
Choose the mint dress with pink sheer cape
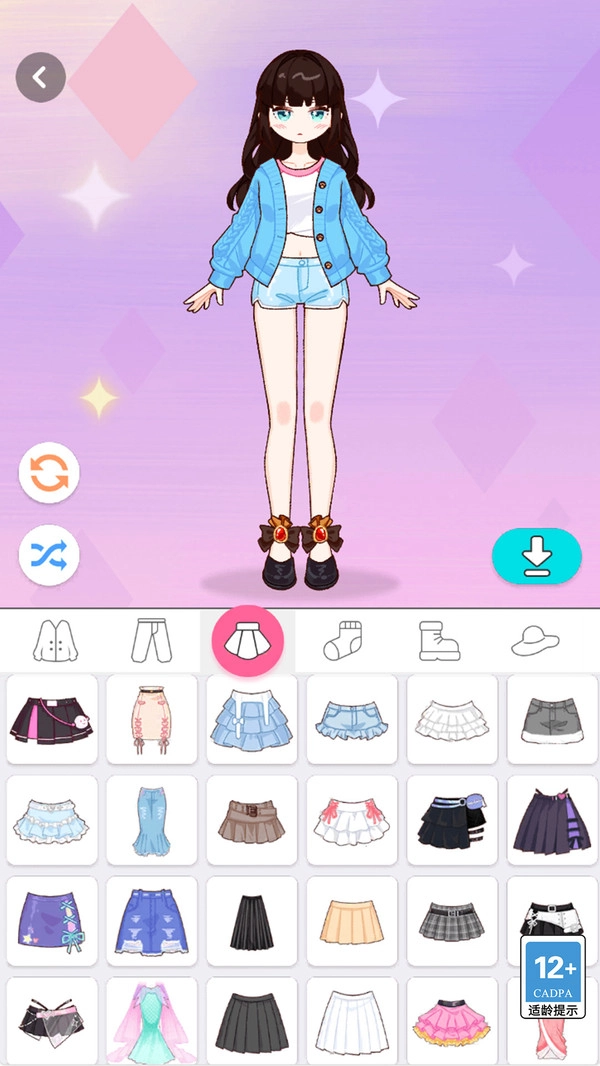coord(152,1020)
